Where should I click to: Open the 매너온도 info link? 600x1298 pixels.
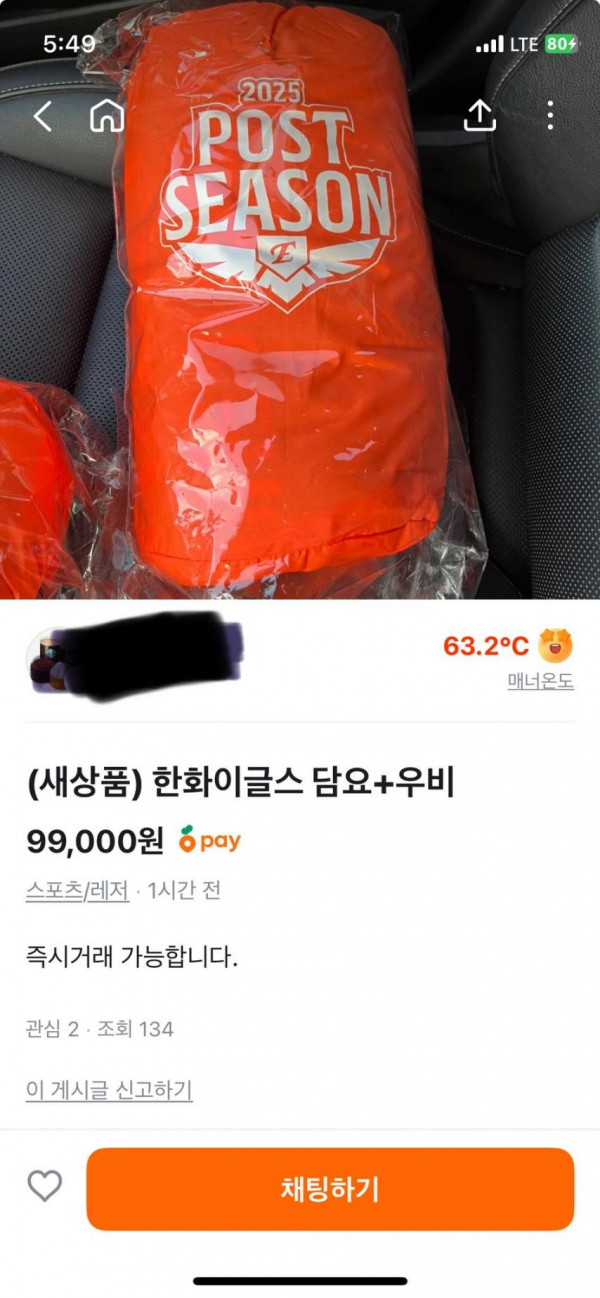pos(540,682)
